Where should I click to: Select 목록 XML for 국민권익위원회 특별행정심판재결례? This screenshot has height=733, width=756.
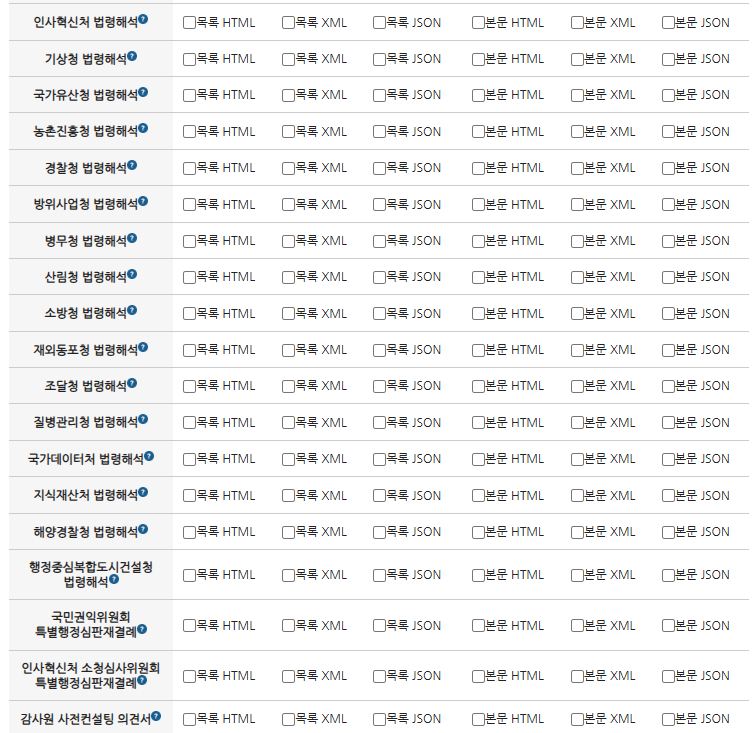pyautogui.click(x=288, y=626)
